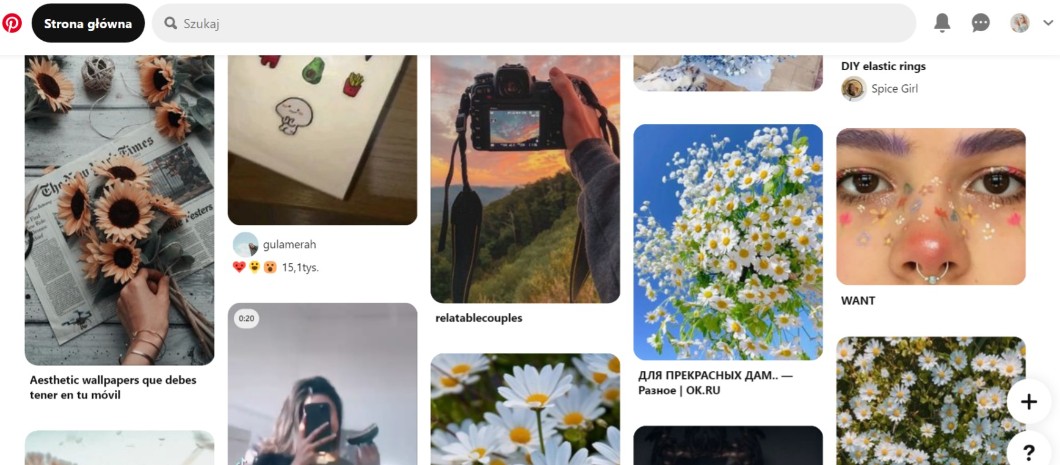Screen dimensions: 1060x465
Task: Open the sunflowers Aesthetic wallpapers pin
Action: click(x=119, y=210)
